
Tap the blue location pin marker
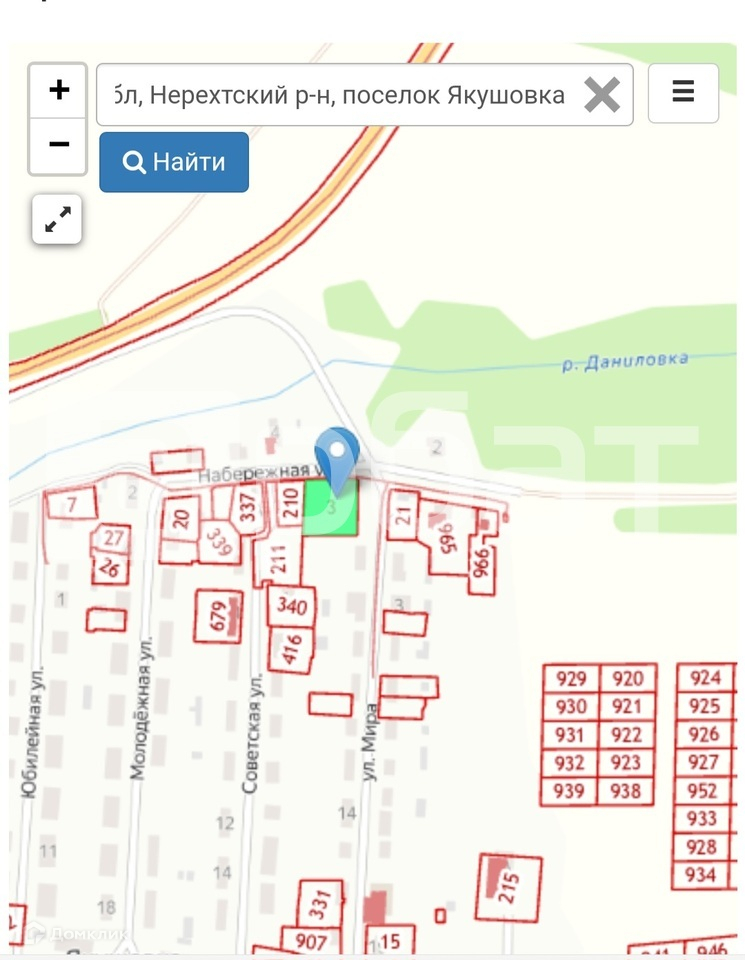[337, 456]
